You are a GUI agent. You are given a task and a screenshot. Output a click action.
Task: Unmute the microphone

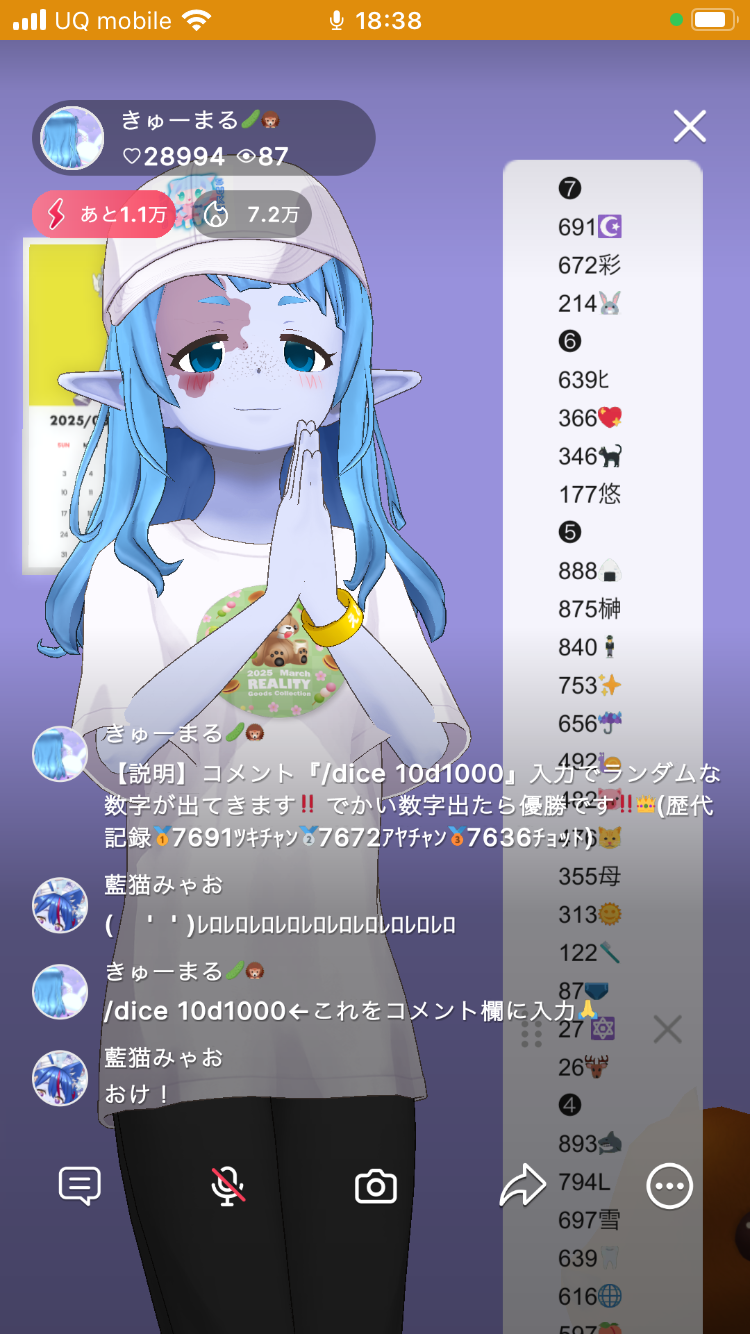tap(228, 1187)
